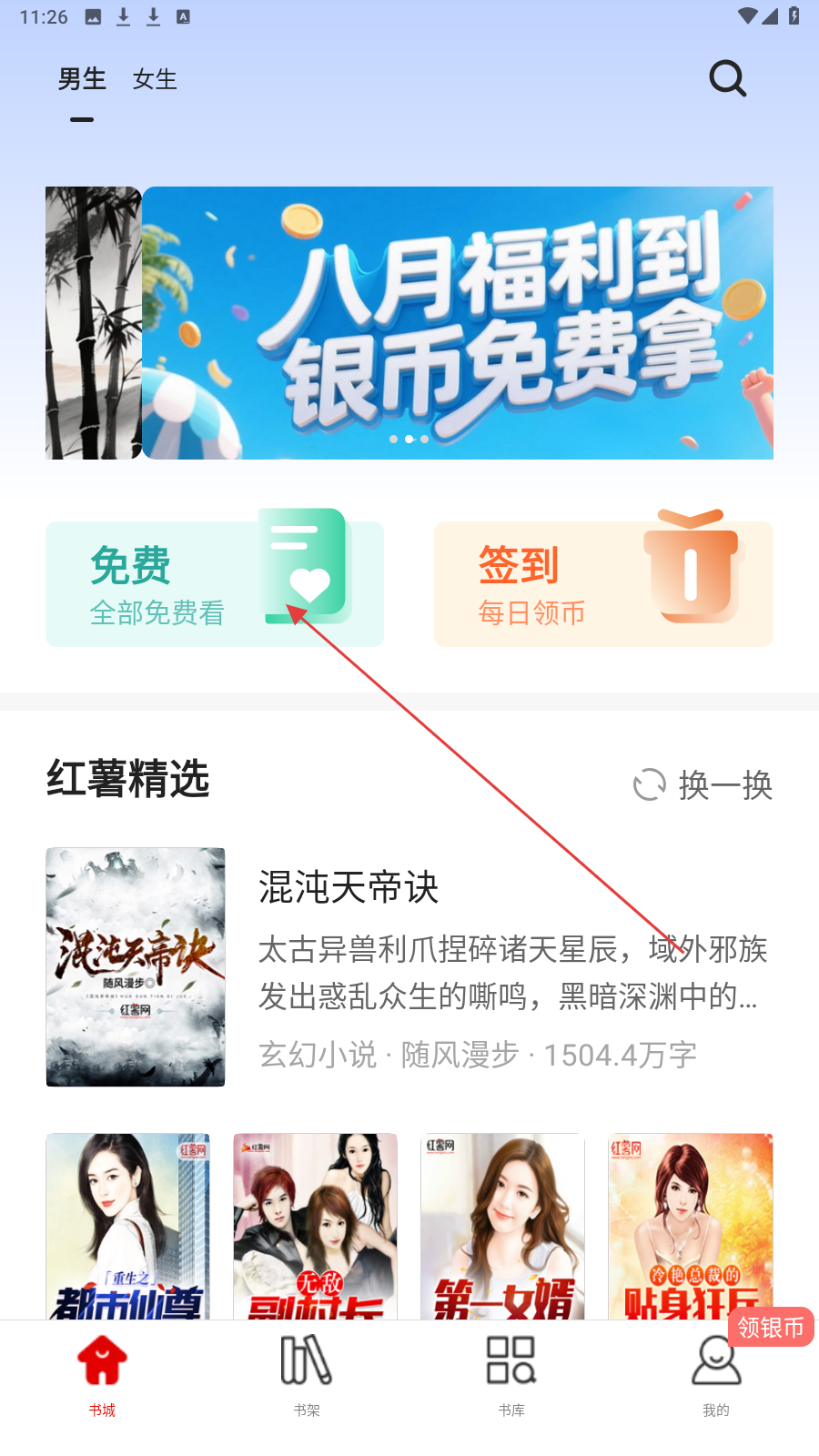Go to the 书城 tab
Viewport: 819px width, 1456px height.
[102, 1375]
